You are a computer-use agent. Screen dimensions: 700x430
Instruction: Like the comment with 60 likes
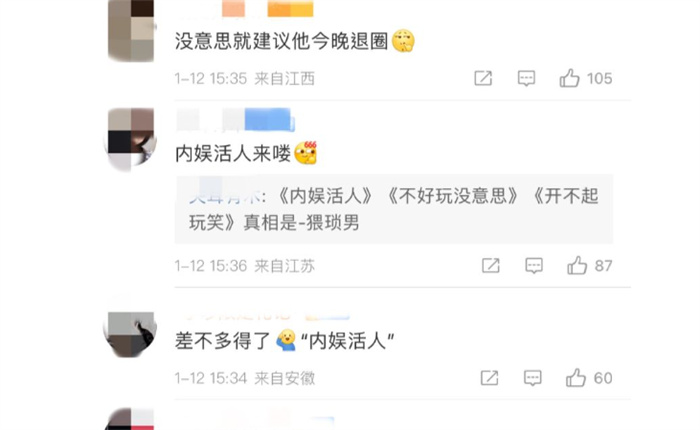[577, 377]
